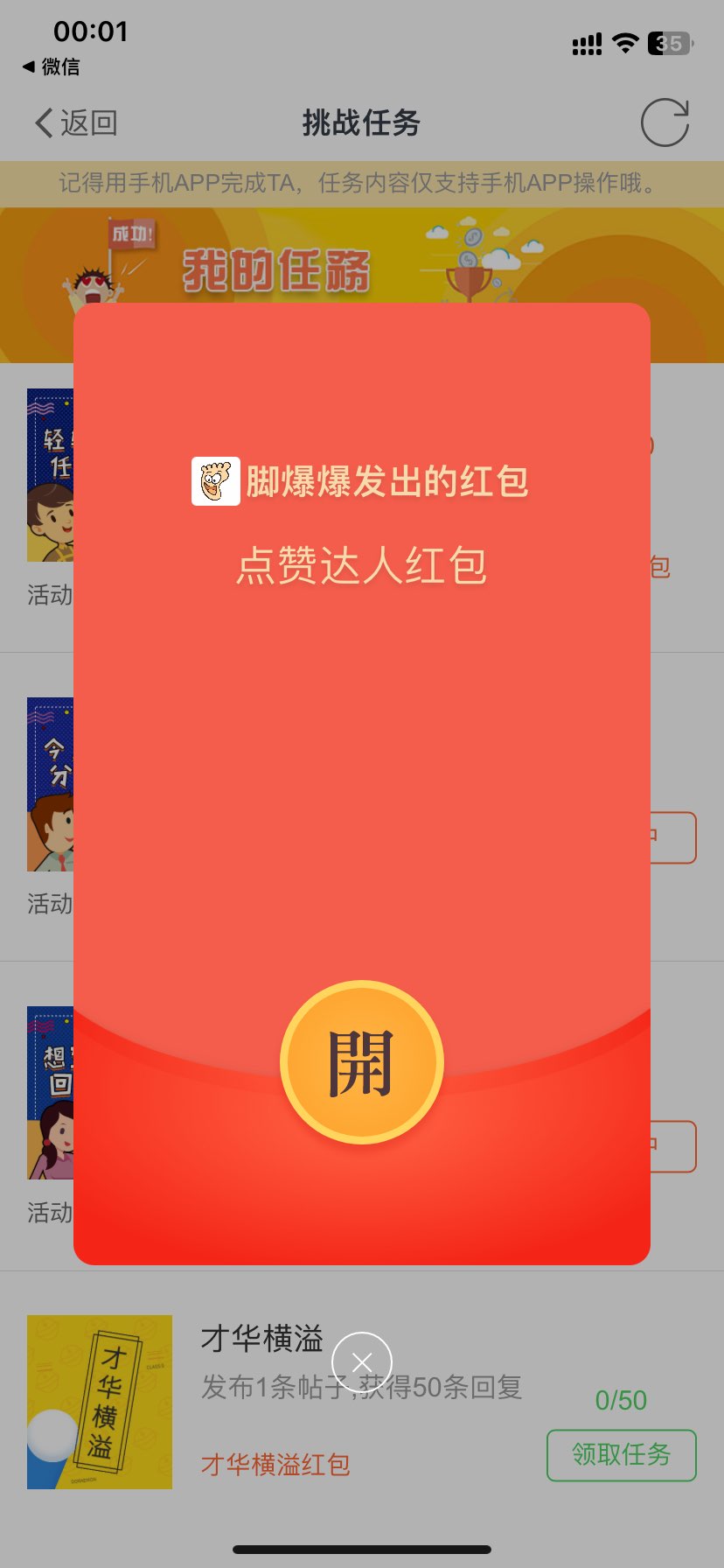This screenshot has height=1568, width=724.
Task: Return to 微信 app
Action: [51, 66]
